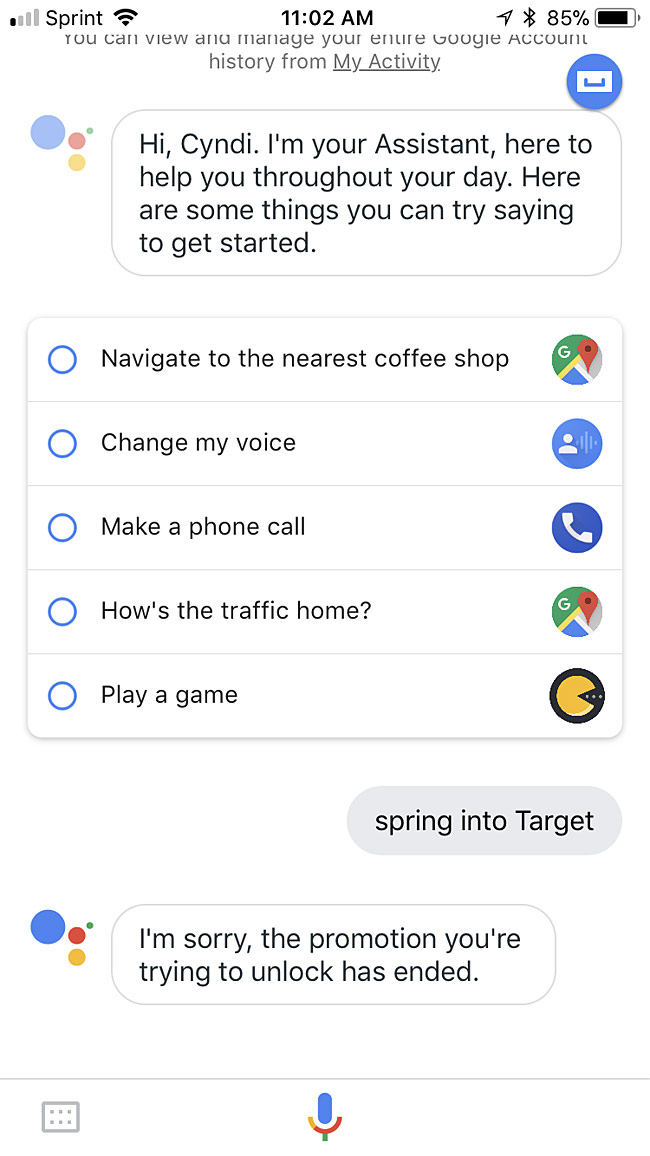The image size is (650, 1156).
Task: Tap the microphone to speak
Action: pyautogui.click(x=325, y=1116)
